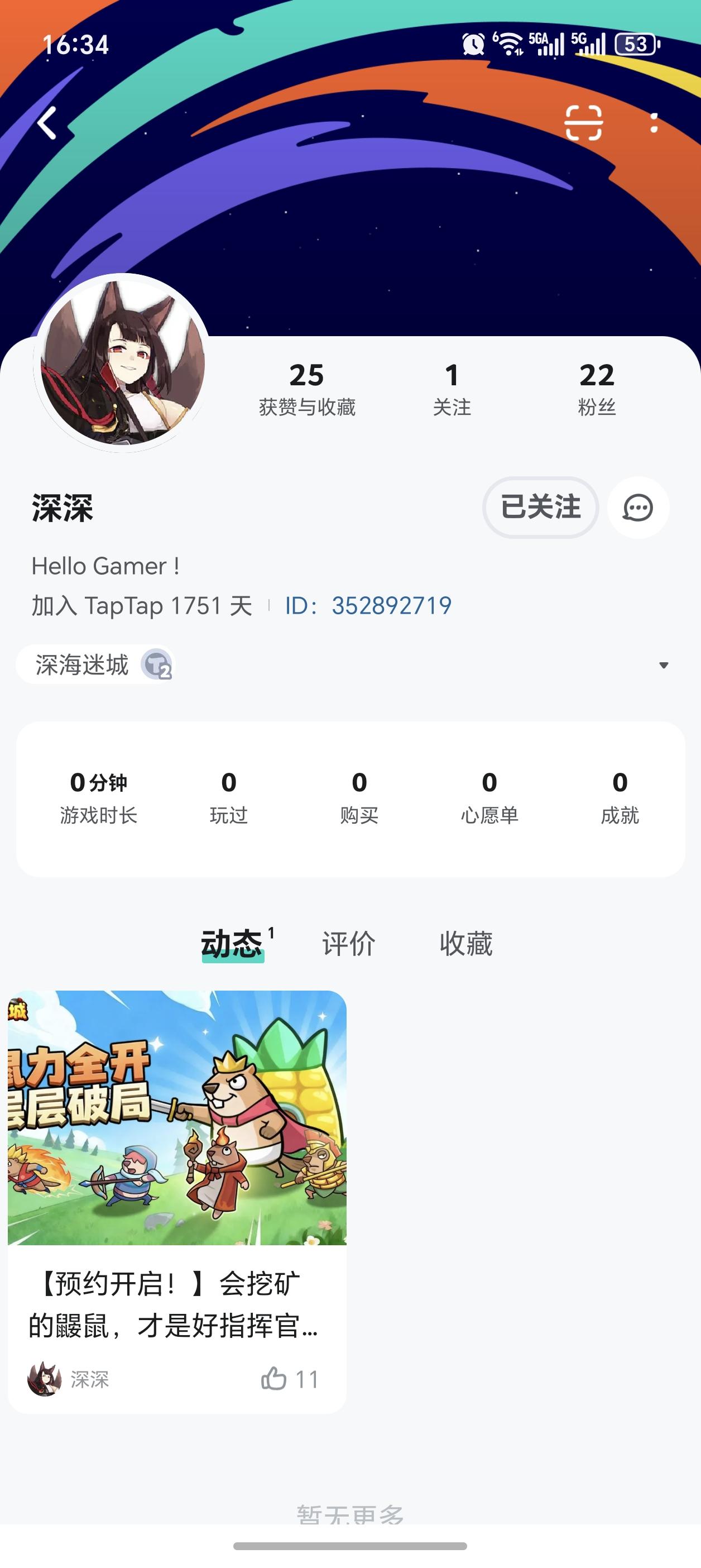Screen dimensions: 701x1568
Task: Copy the user ID 352892719
Action: pos(391,606)
